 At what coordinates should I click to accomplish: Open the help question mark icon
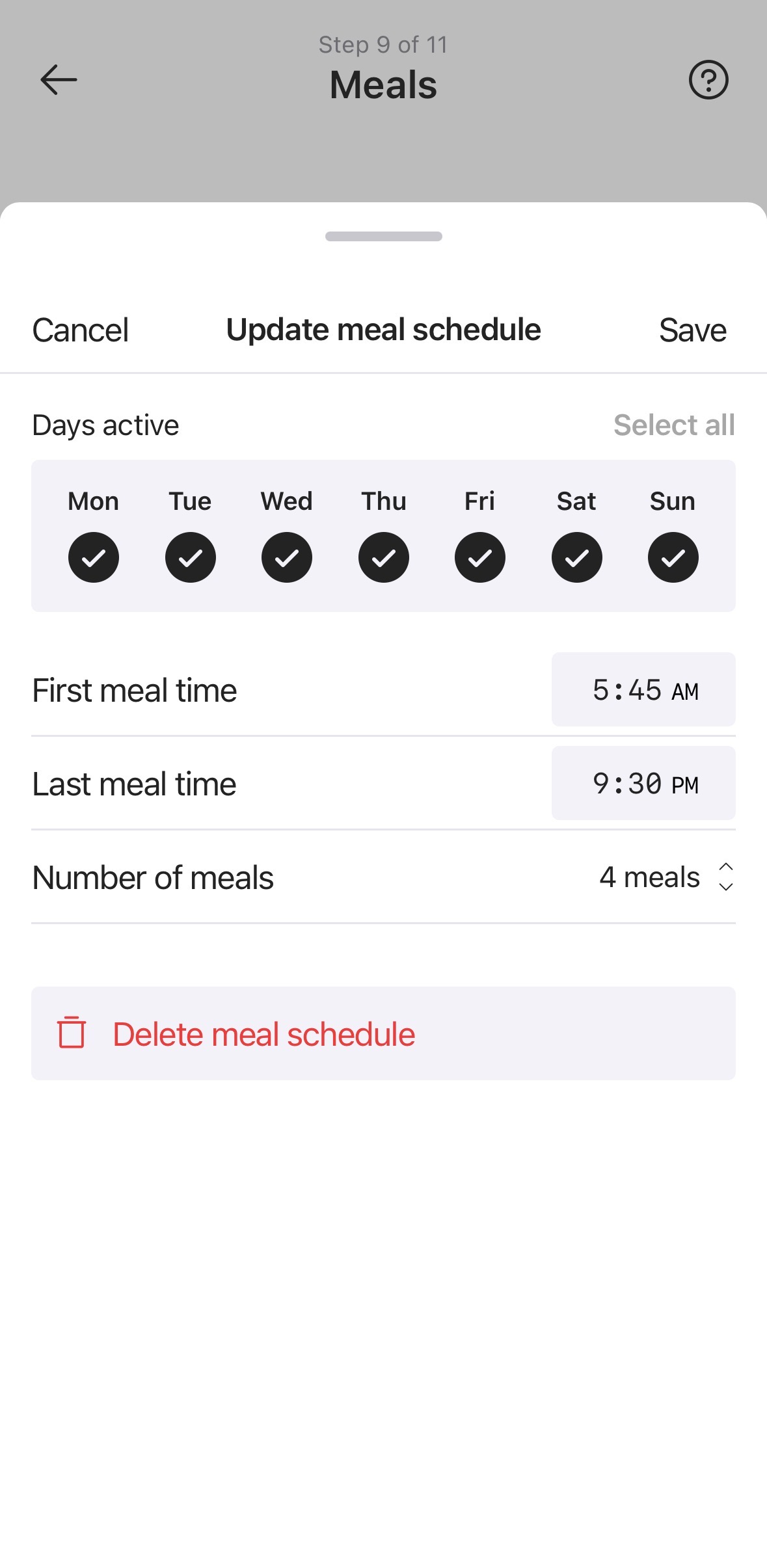pos(708,80)
